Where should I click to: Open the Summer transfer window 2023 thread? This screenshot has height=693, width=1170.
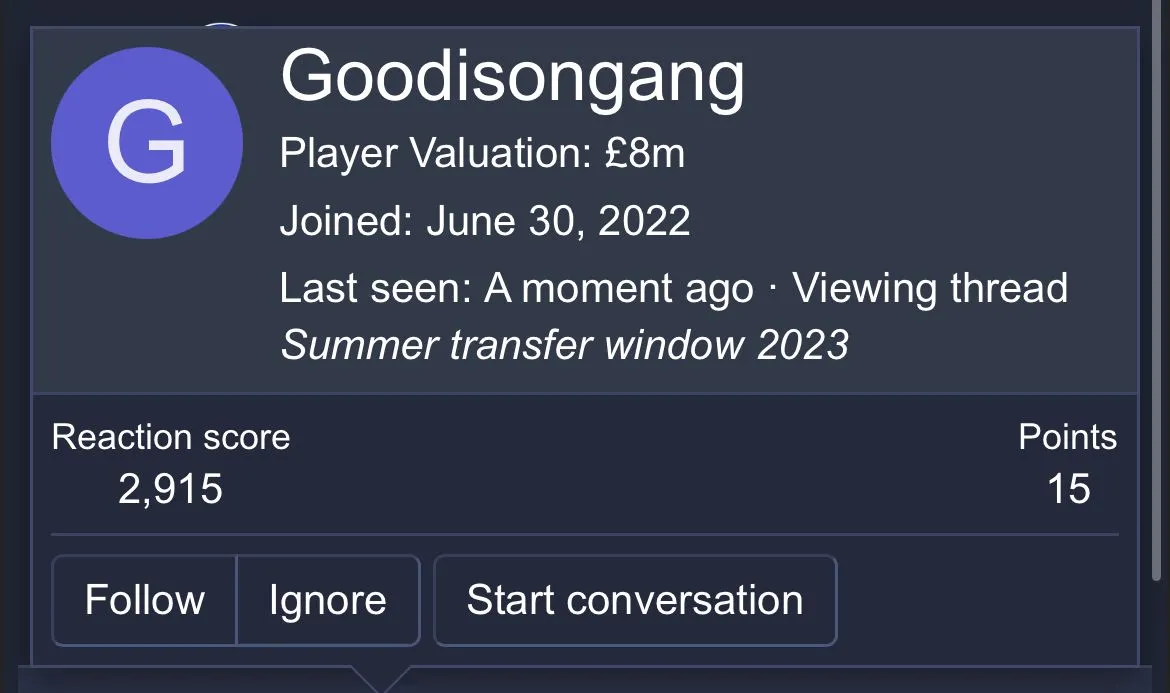pos(564,346)
